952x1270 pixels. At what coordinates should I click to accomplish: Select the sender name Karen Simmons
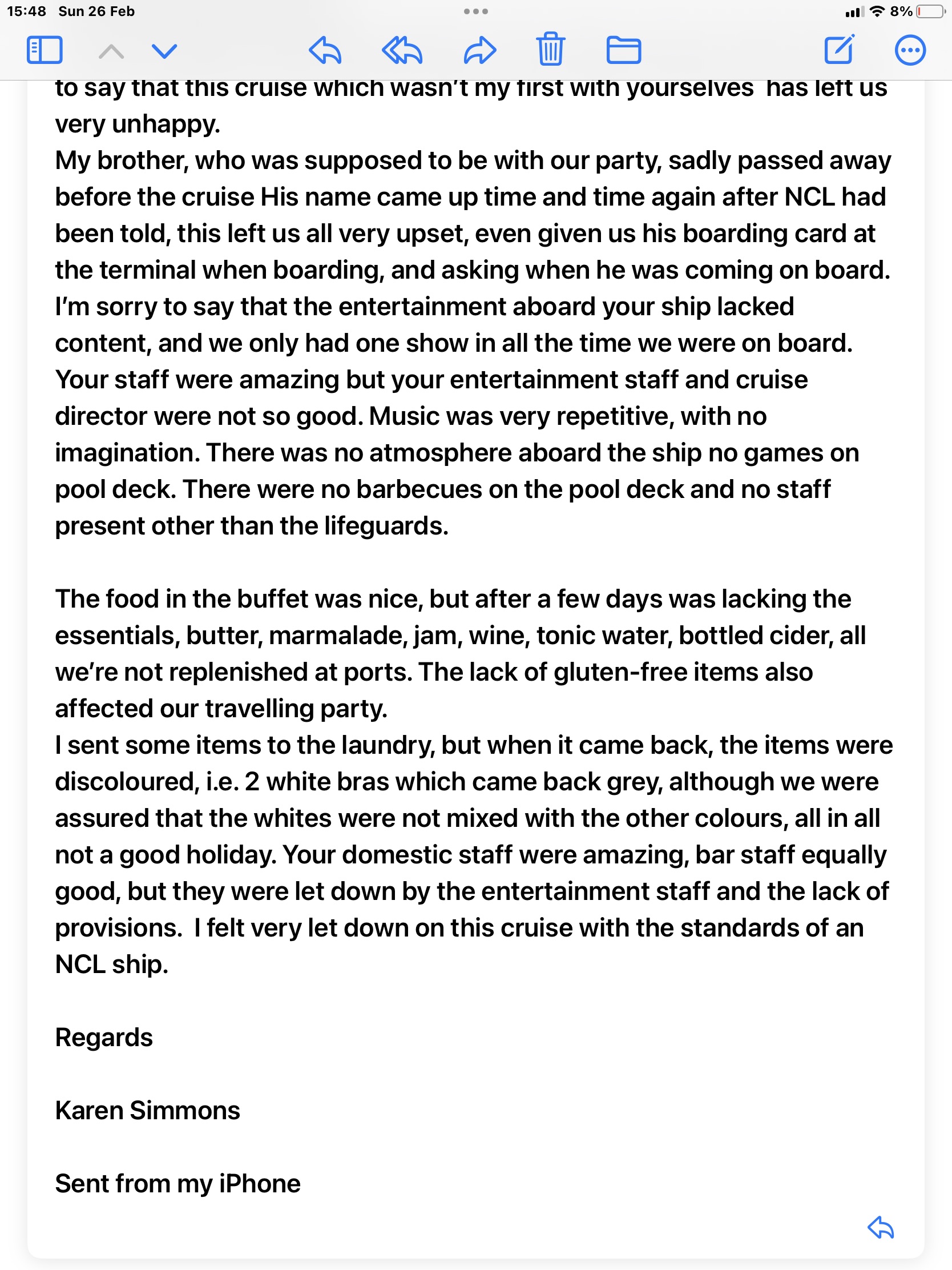(147, 1110)
